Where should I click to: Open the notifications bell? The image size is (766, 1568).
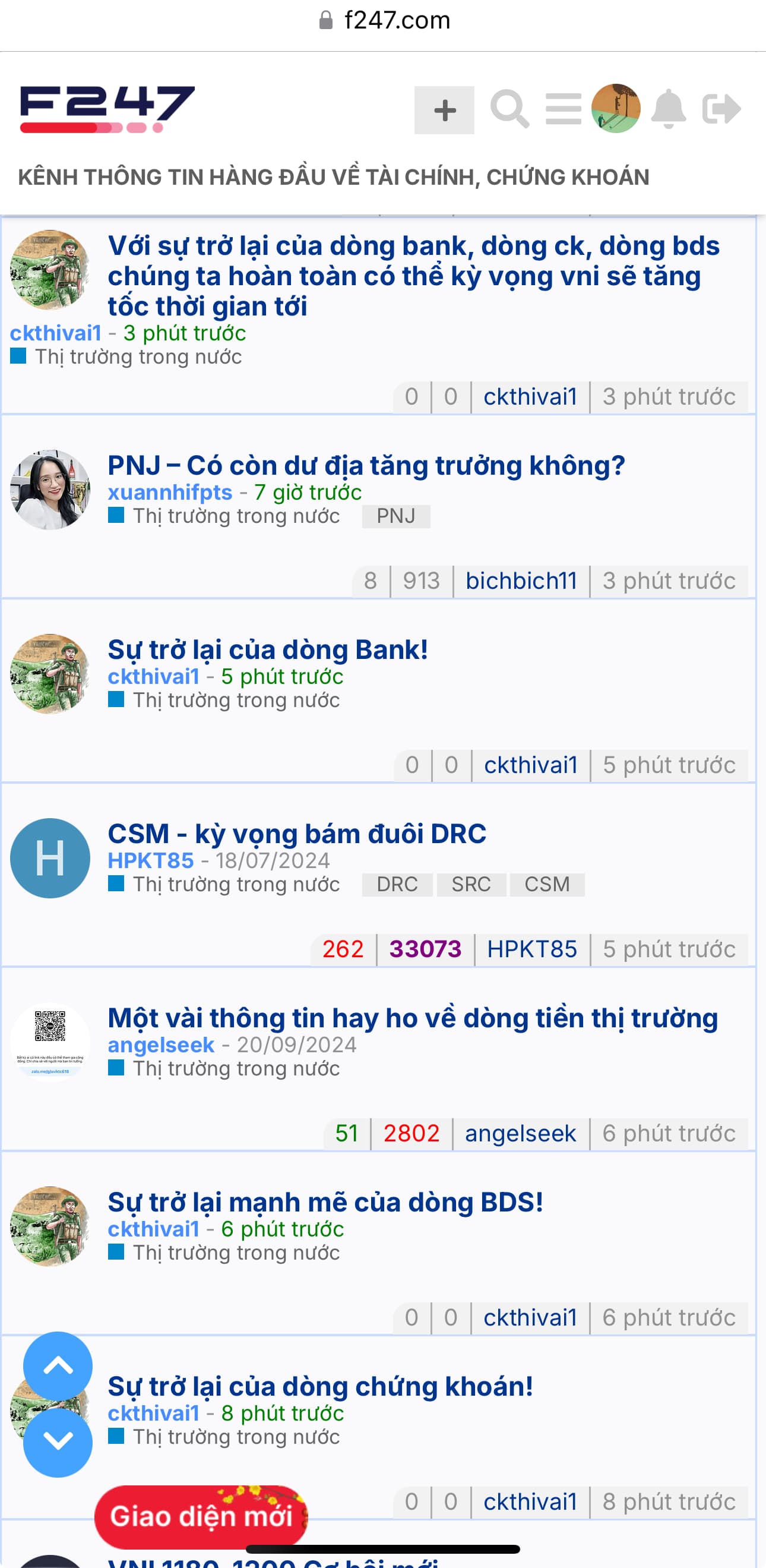[x=668, y=109]
